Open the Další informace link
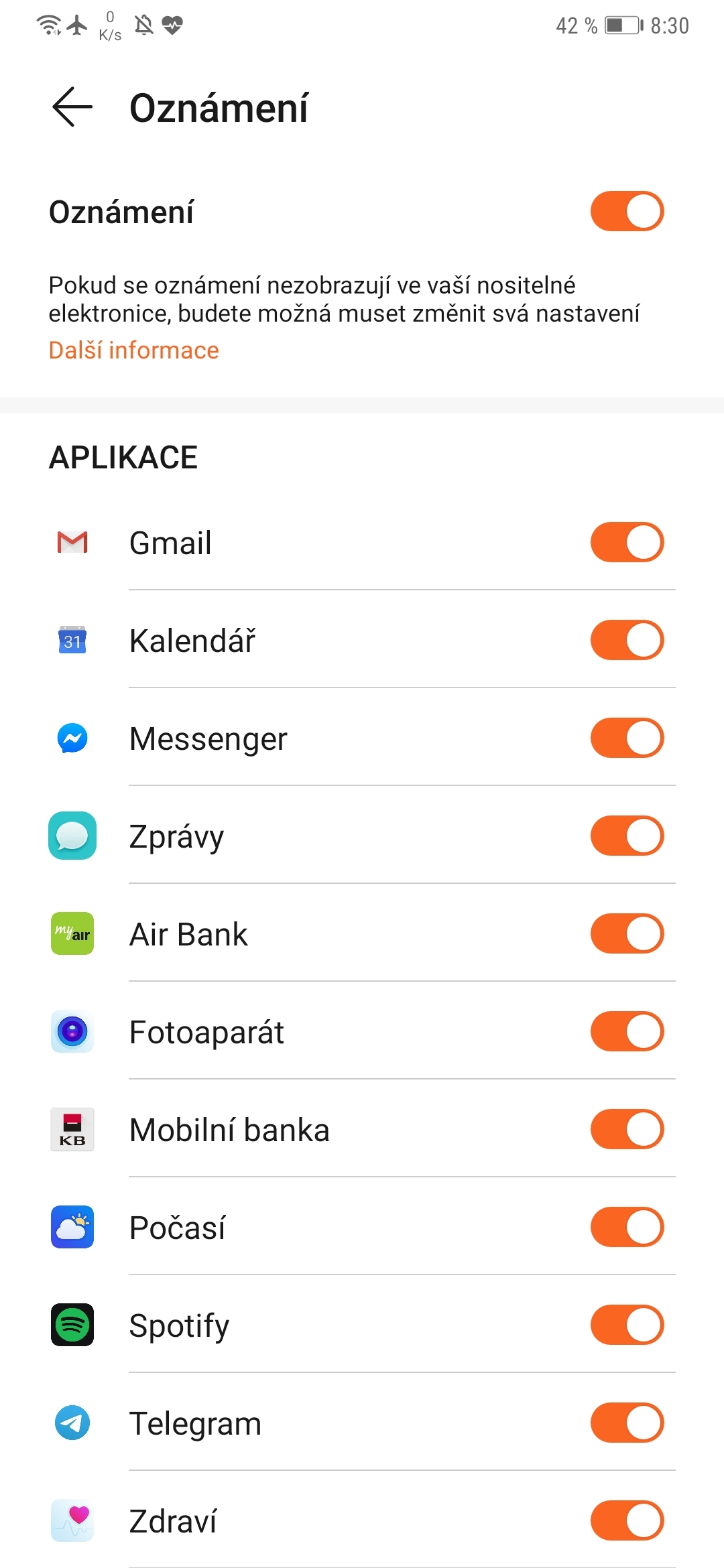This screenshot has width=724, height=1568. click(x=134, y=350)
